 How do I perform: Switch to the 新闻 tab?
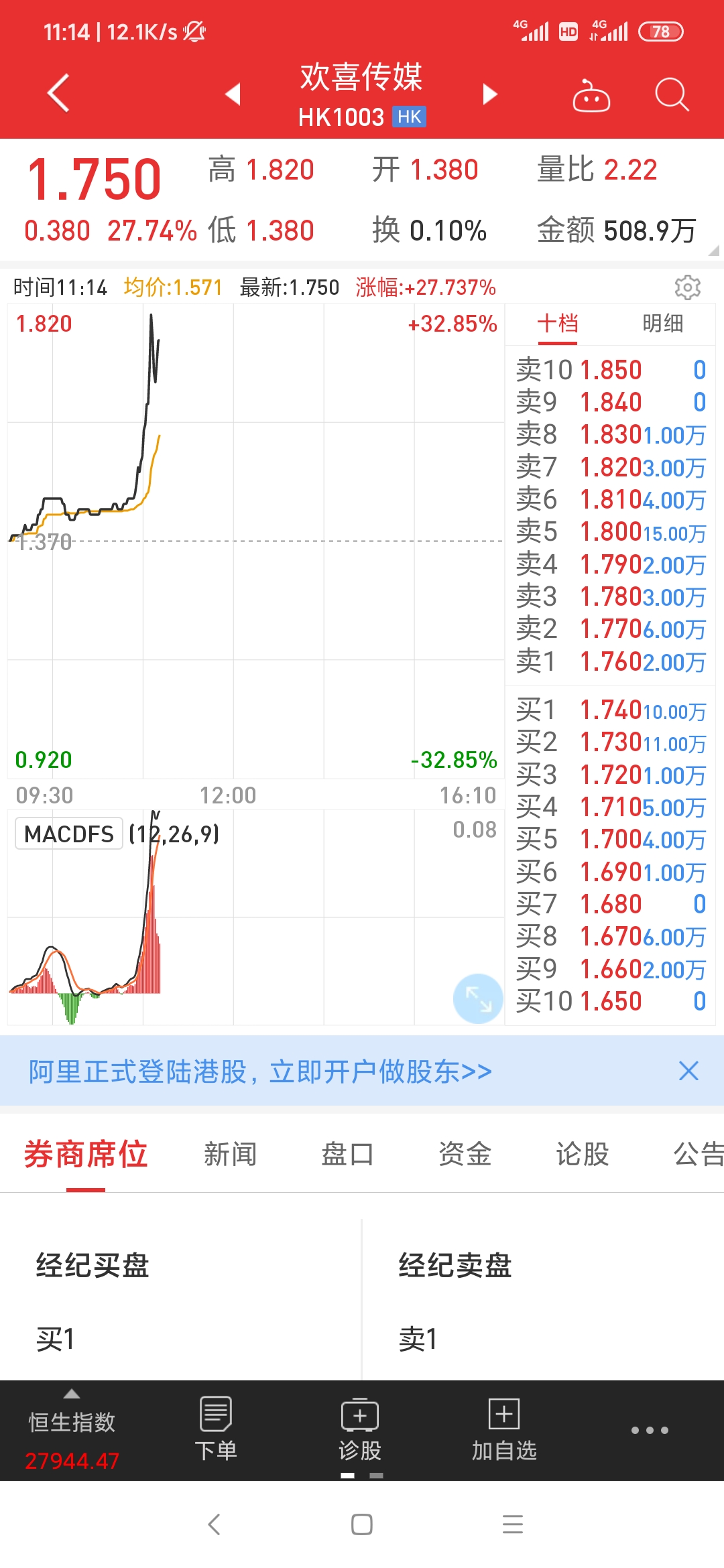230,1154
